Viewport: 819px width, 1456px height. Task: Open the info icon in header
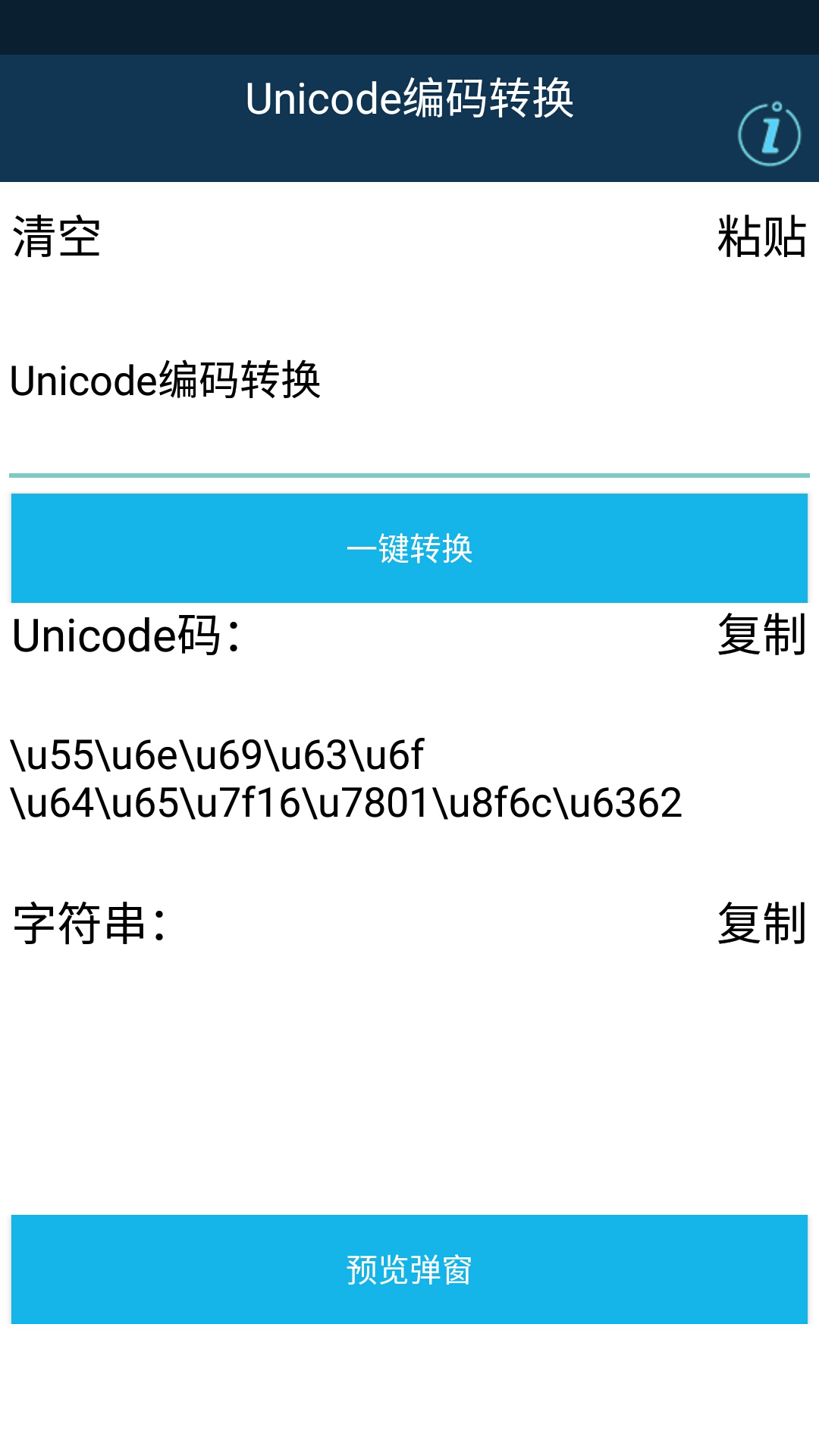coord(769,134)
